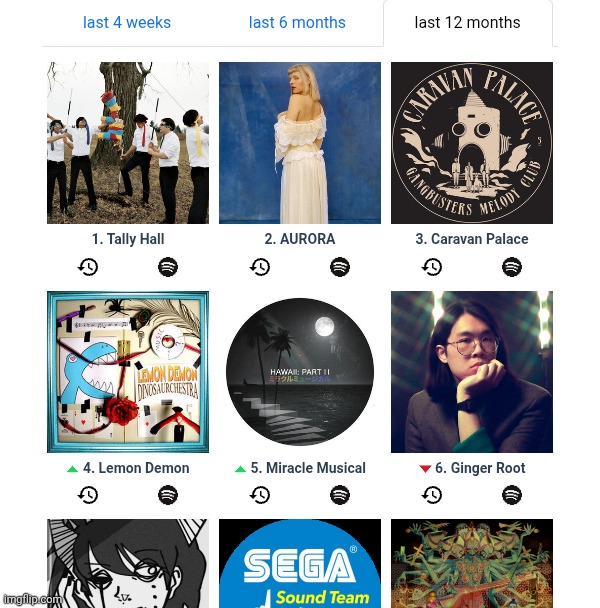Open the Tally Hall artist tile
Viewport: 600px width, 608px height.
[x=128, y=143]
